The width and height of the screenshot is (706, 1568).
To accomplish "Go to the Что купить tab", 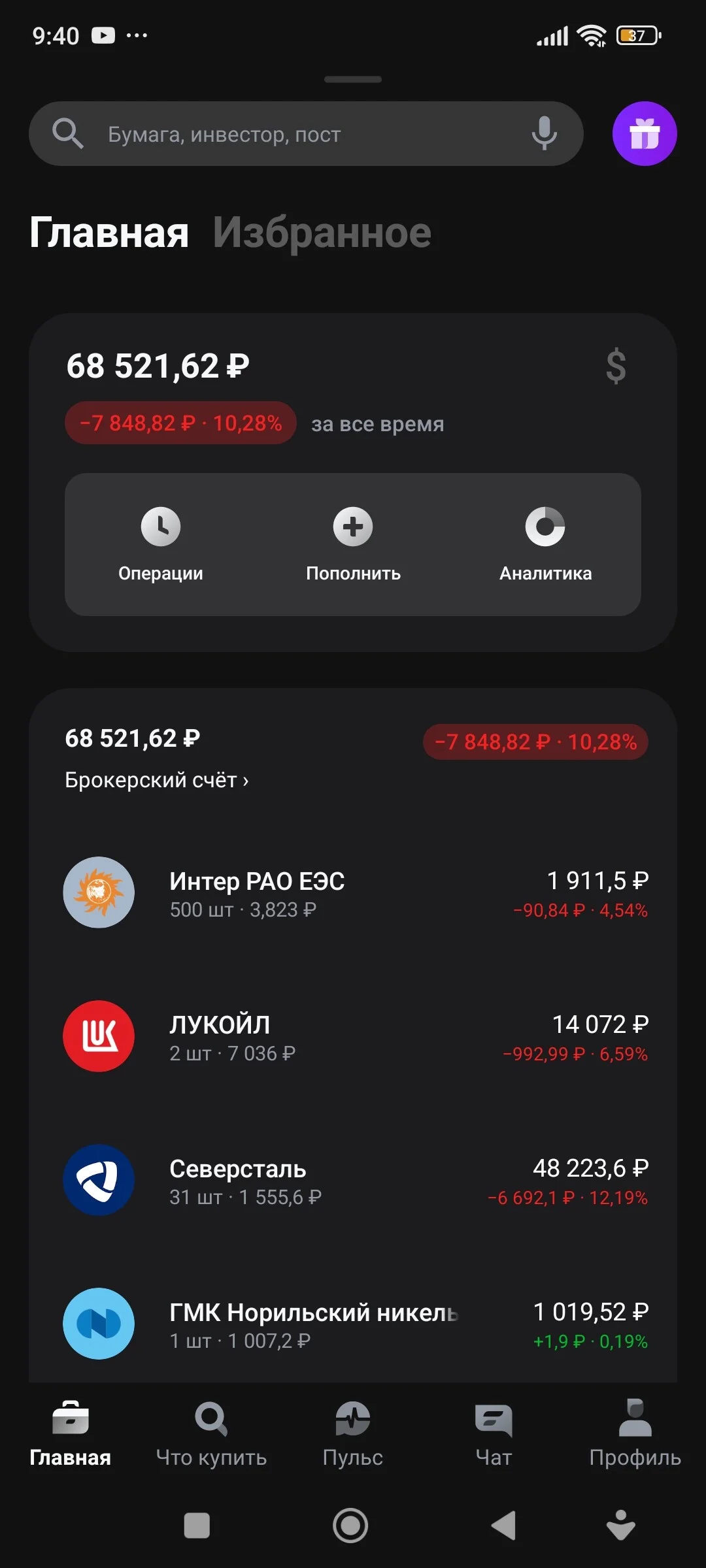I will point(211,1433).
